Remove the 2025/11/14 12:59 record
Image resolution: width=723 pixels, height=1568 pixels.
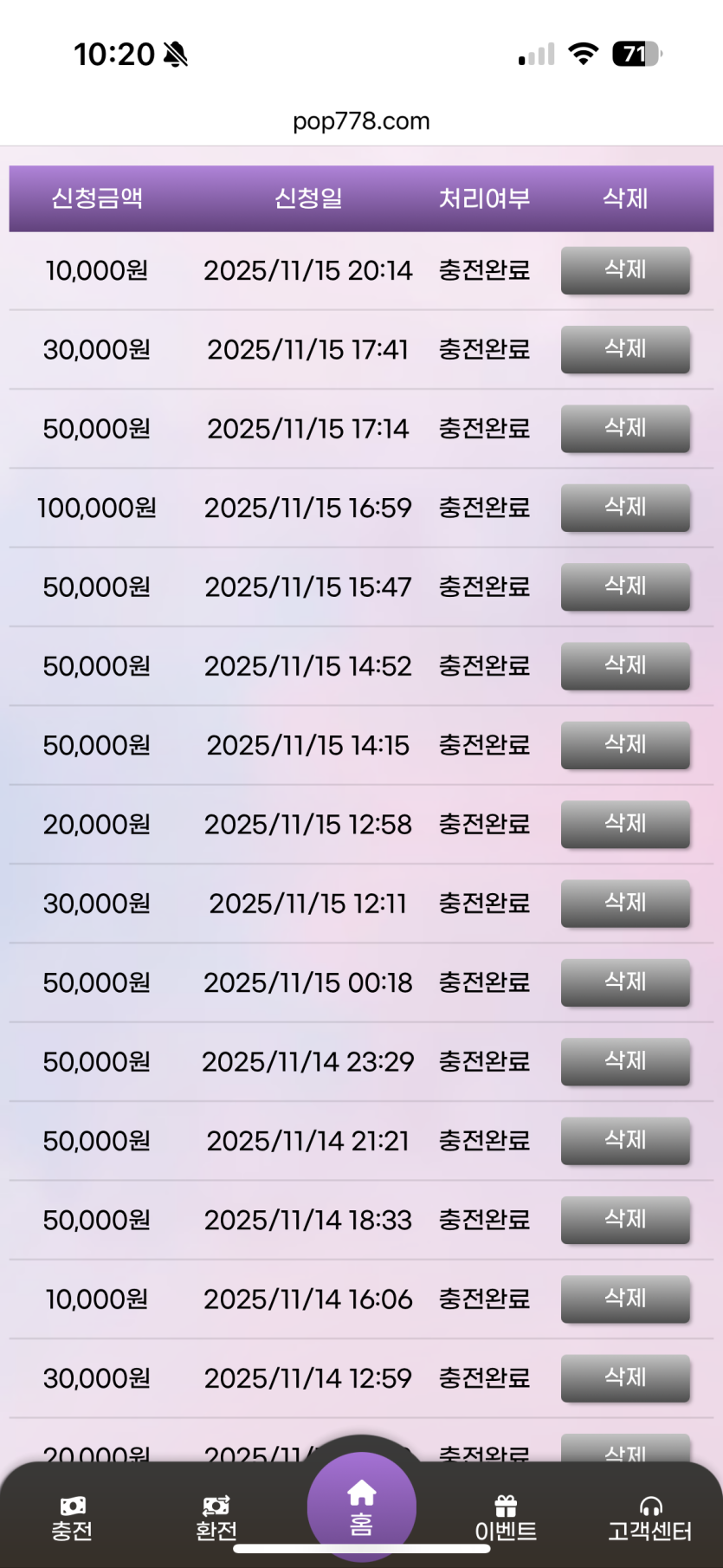625,1378
